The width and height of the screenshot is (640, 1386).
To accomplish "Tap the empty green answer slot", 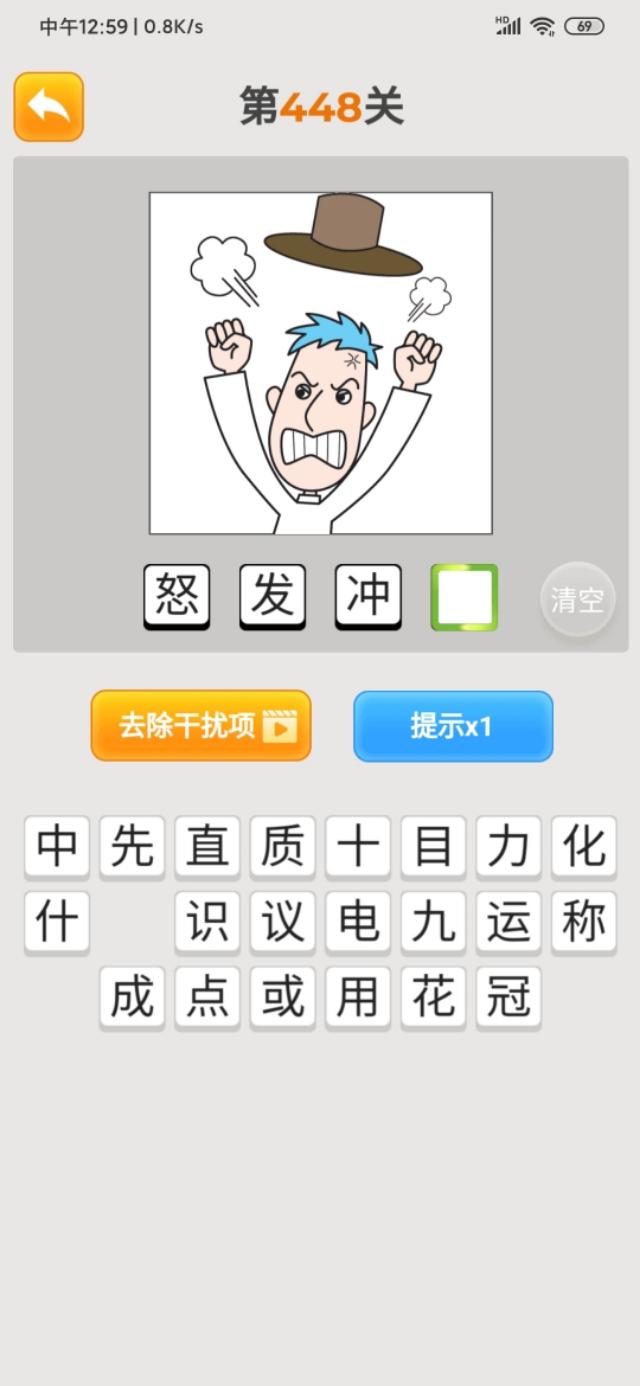I will point(464,597).
